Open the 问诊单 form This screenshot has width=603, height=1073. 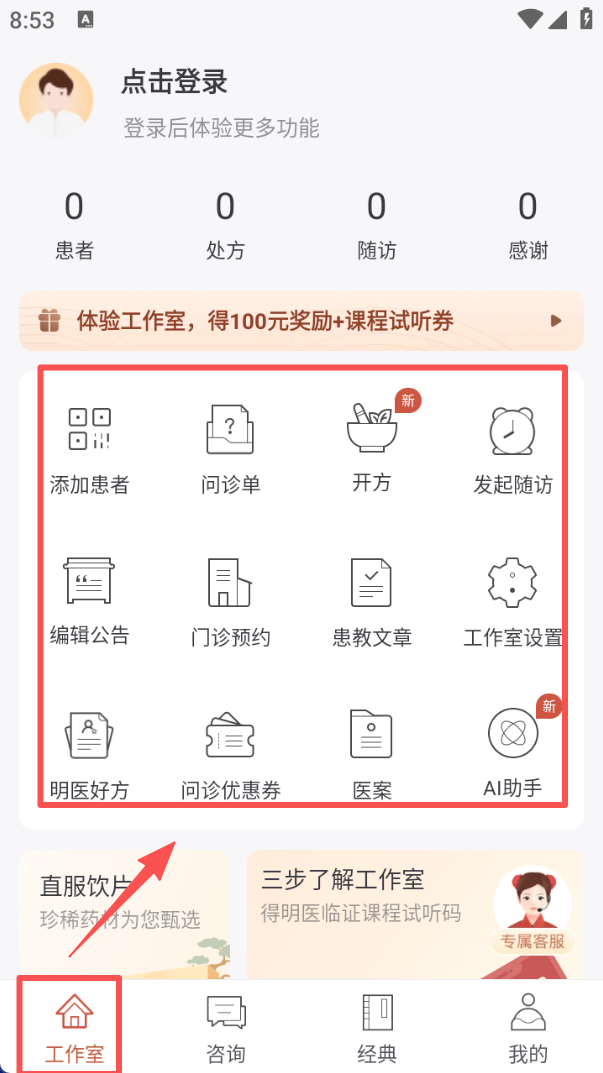(230, 448)
